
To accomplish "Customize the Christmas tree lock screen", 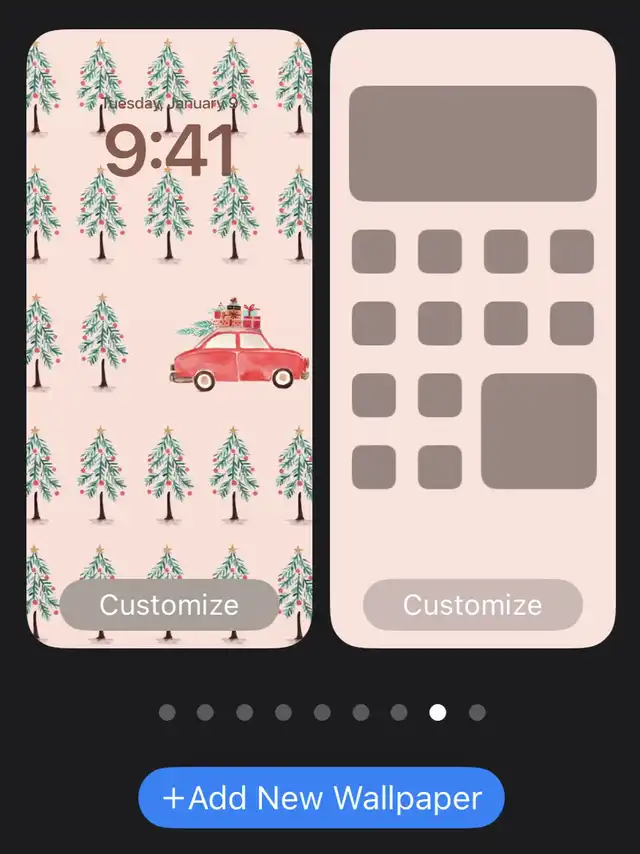I will click(168, 605).
